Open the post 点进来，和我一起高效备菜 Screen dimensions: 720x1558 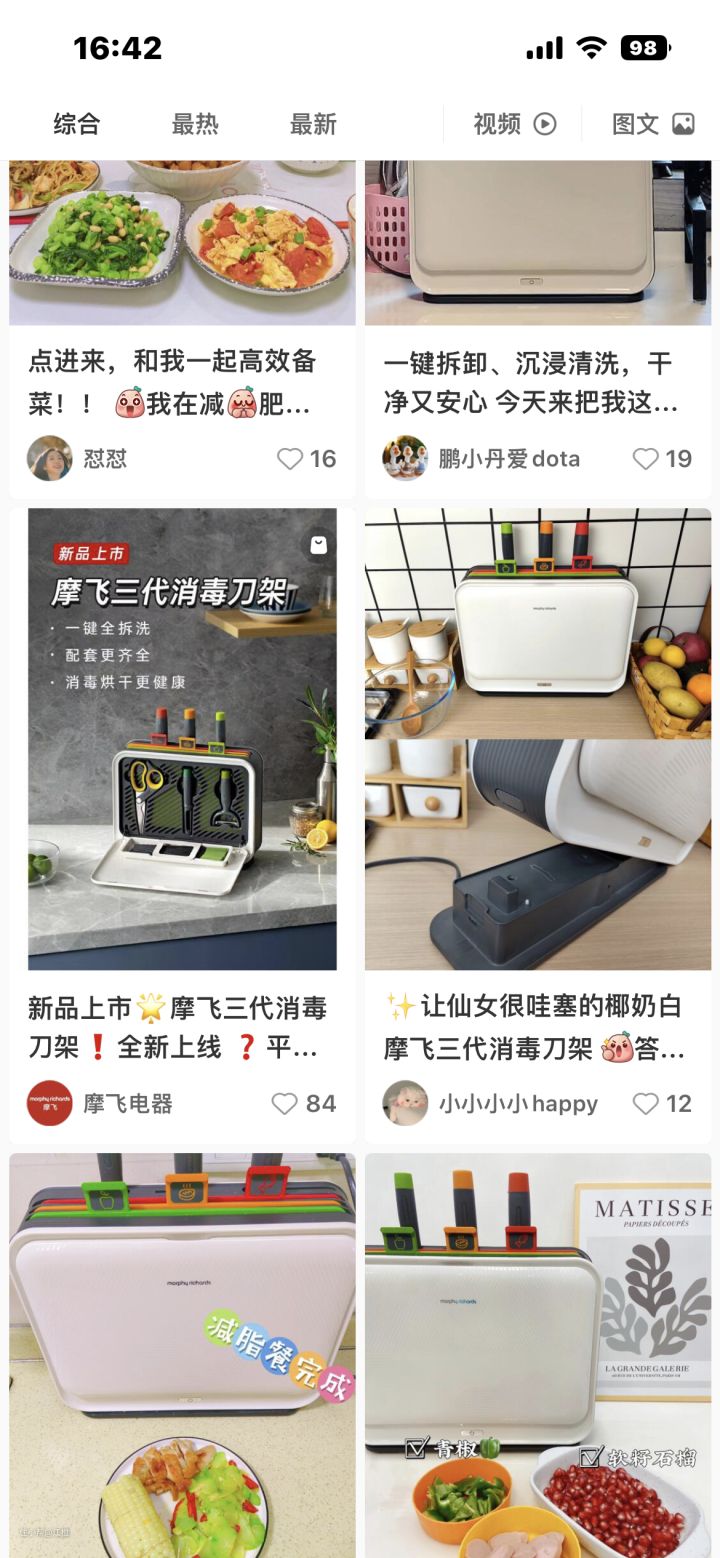(x=182, y=382)
